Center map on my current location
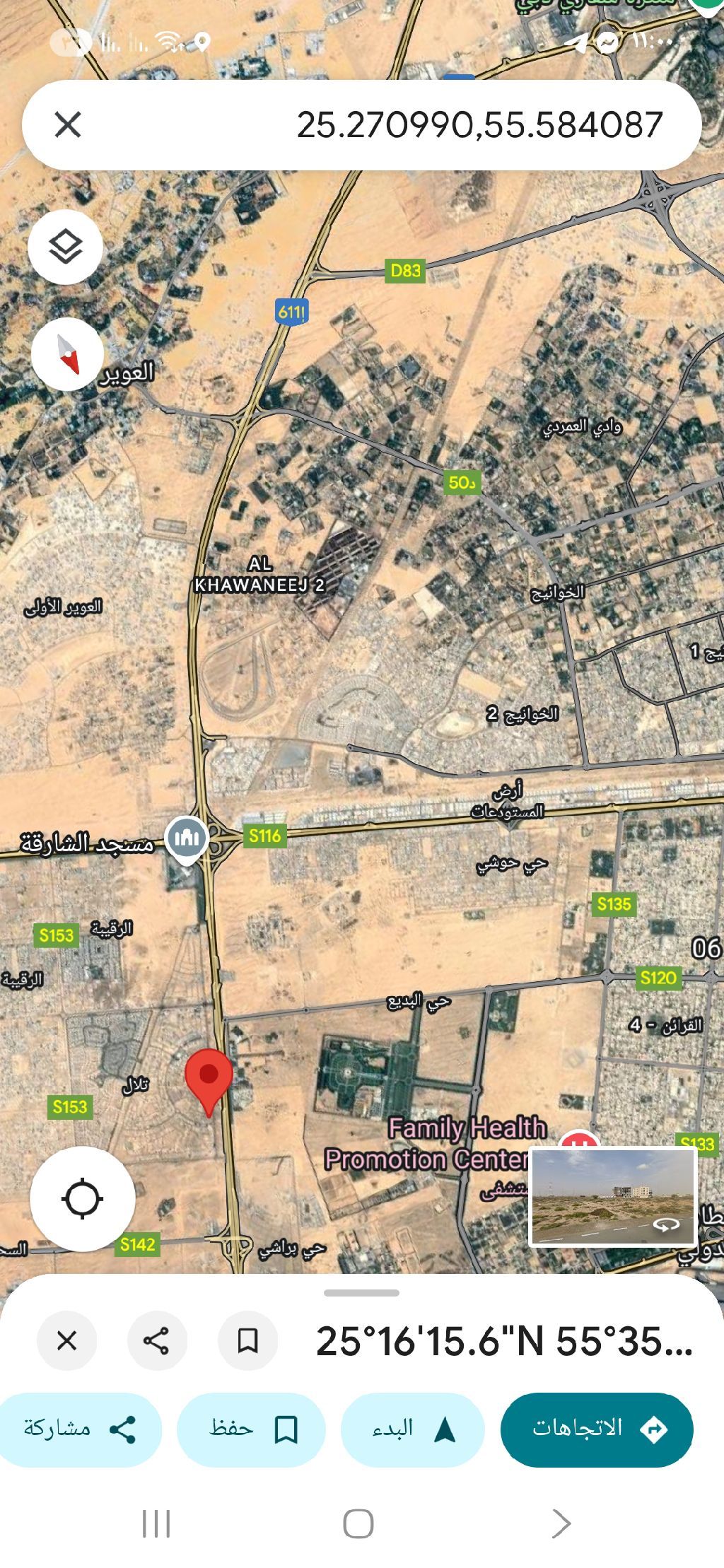Screen dimensions: 724x1568 [x=82, y=1199]
